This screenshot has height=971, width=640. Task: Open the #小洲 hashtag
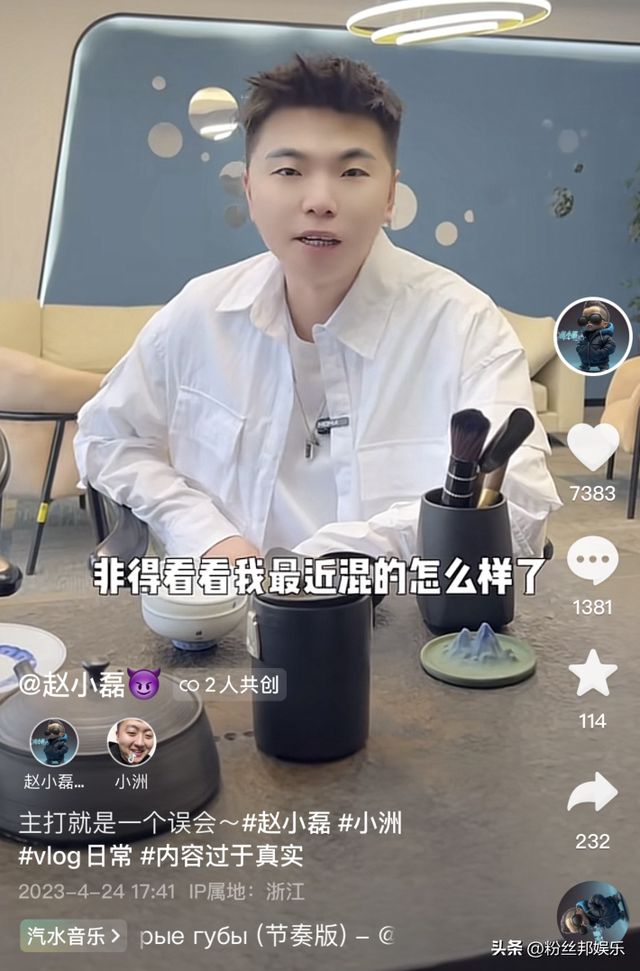coord(369,824)
